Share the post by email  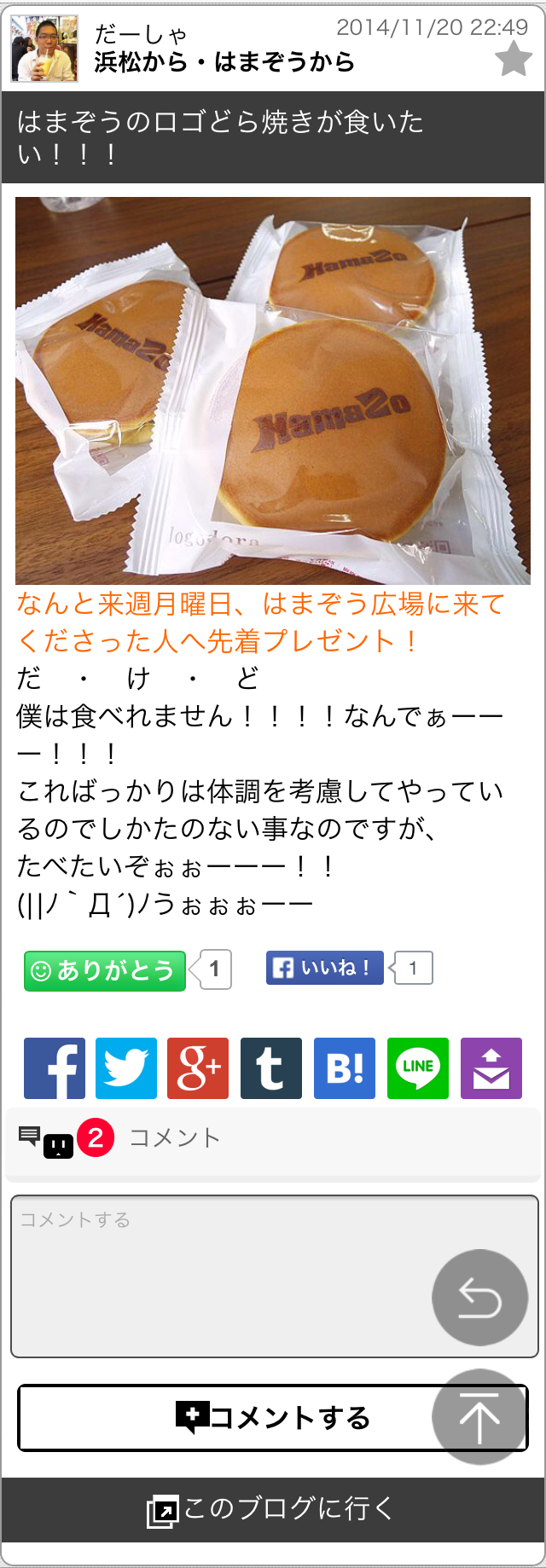[491, 1068]
